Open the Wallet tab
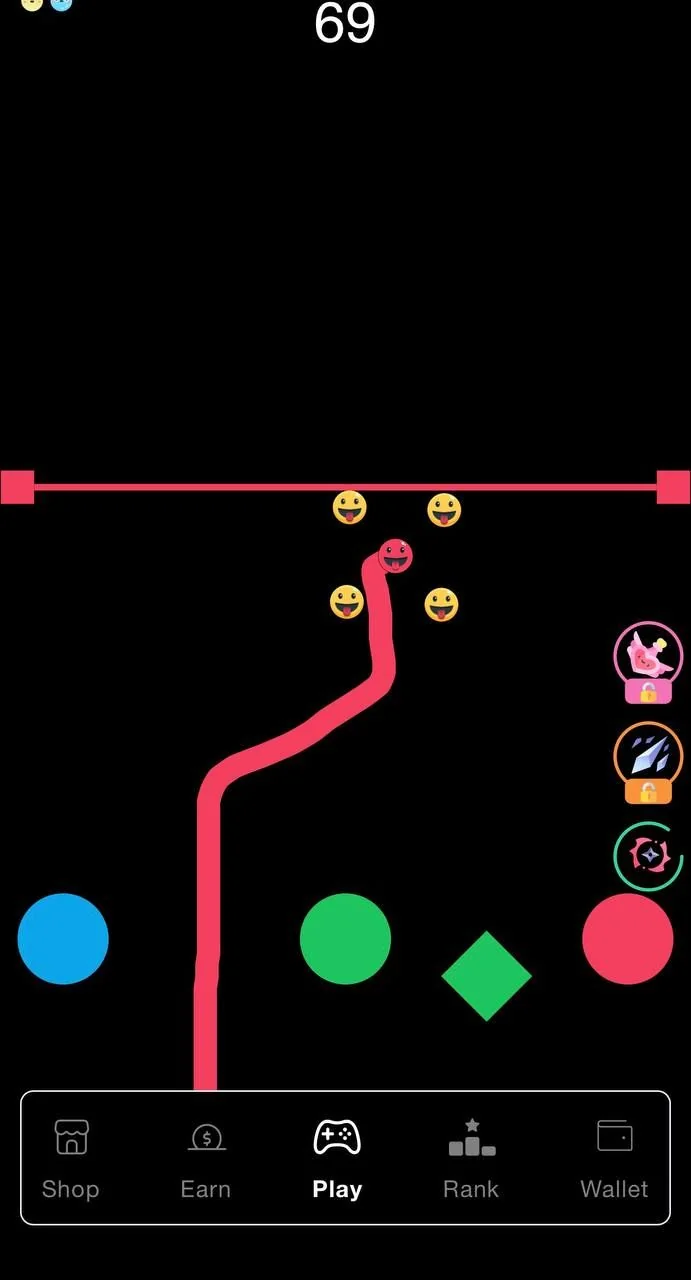 click(614, 1159)
